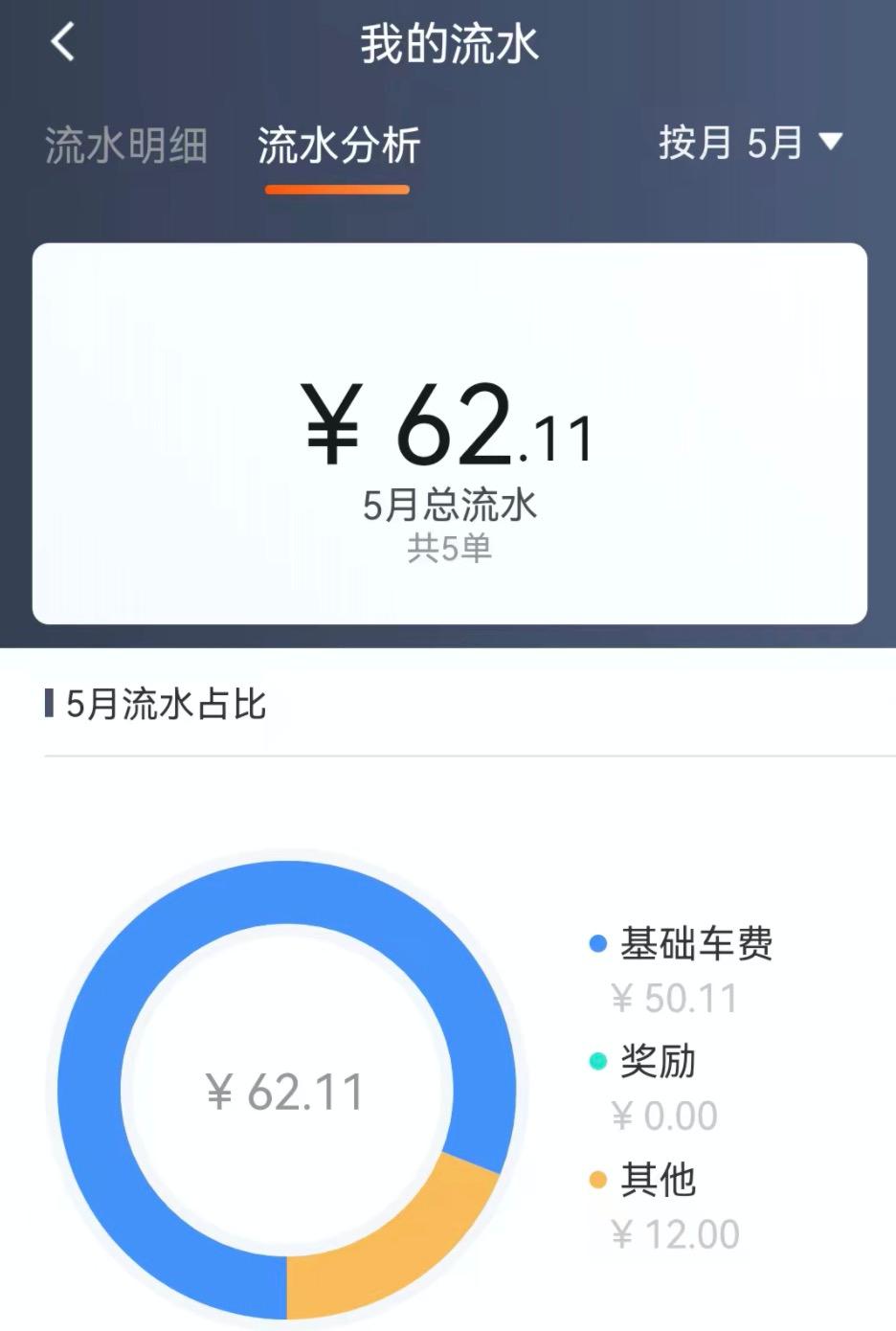Click the blue 基础车费 legend dot

pos(597,942)
